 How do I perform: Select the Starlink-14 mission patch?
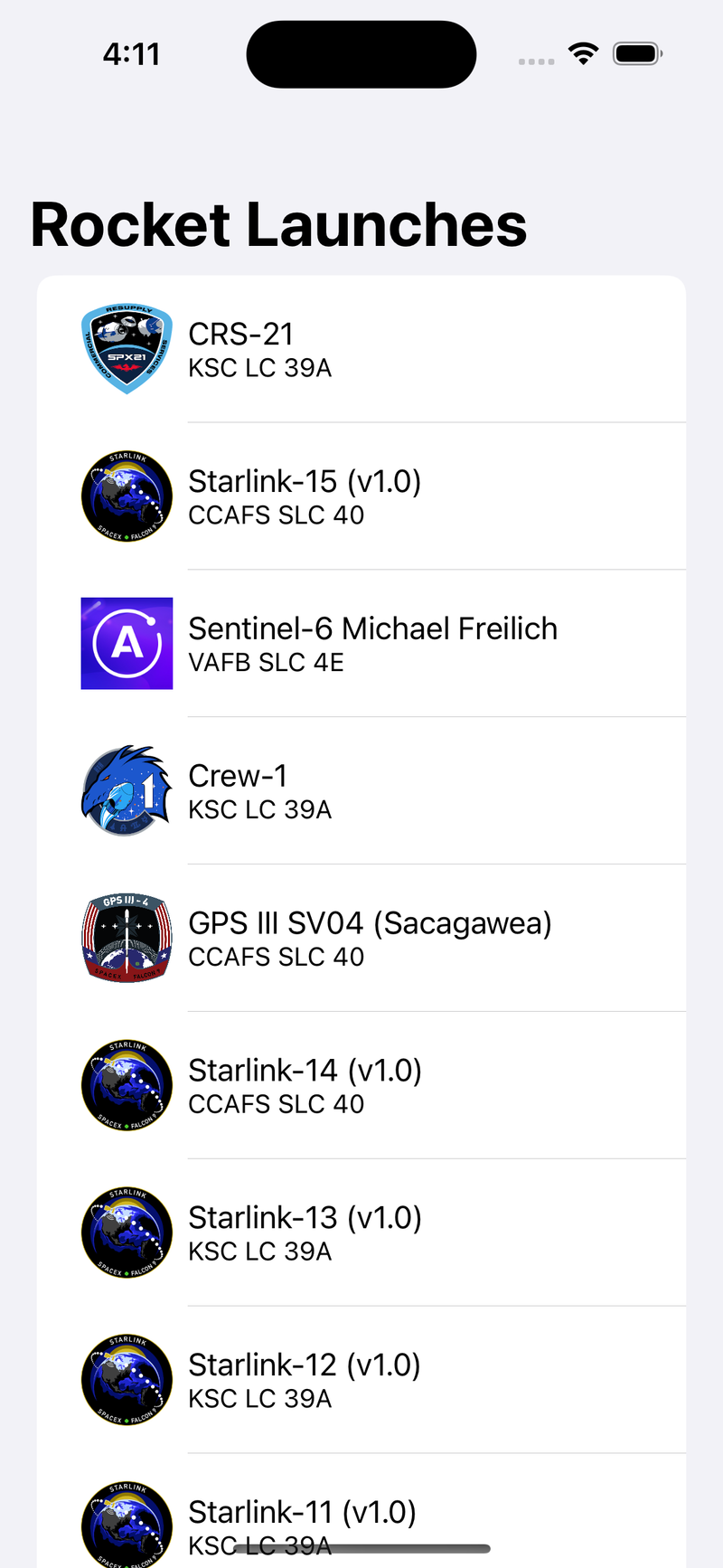click(x=127, y=1084)
